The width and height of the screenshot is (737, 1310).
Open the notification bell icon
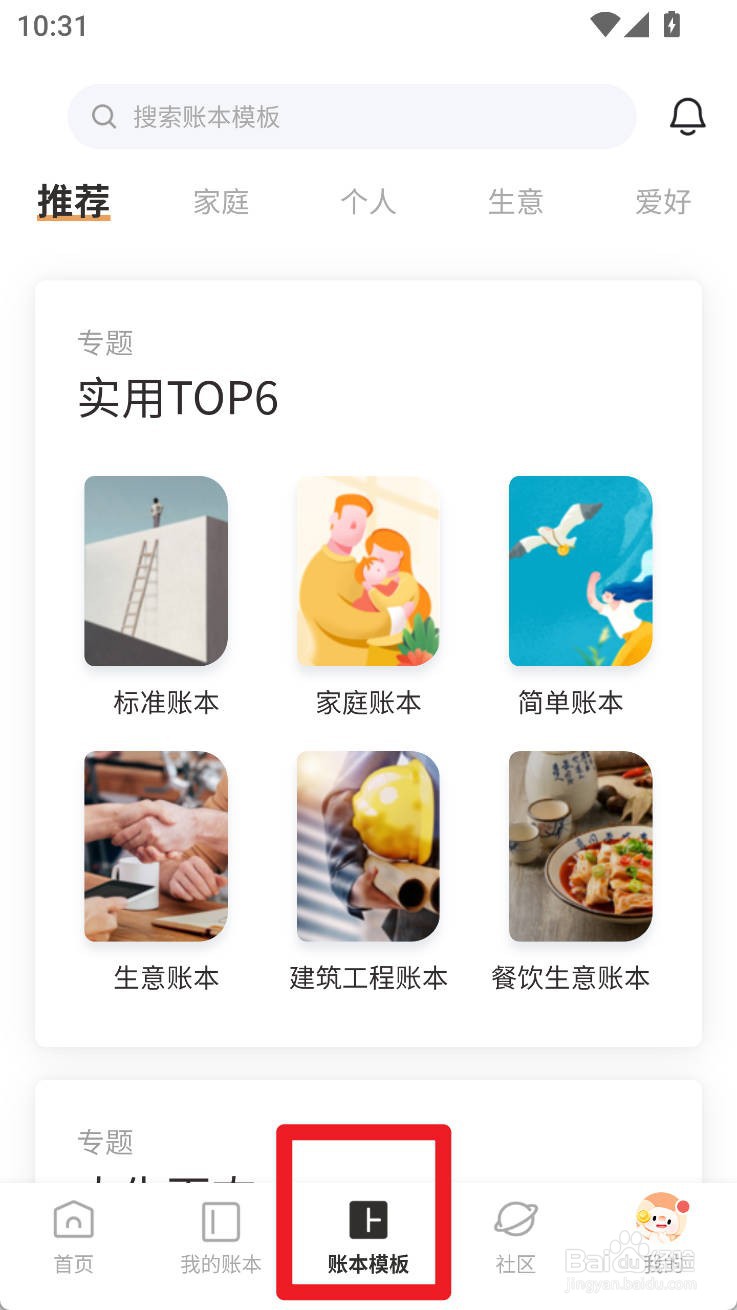(688, 116)
